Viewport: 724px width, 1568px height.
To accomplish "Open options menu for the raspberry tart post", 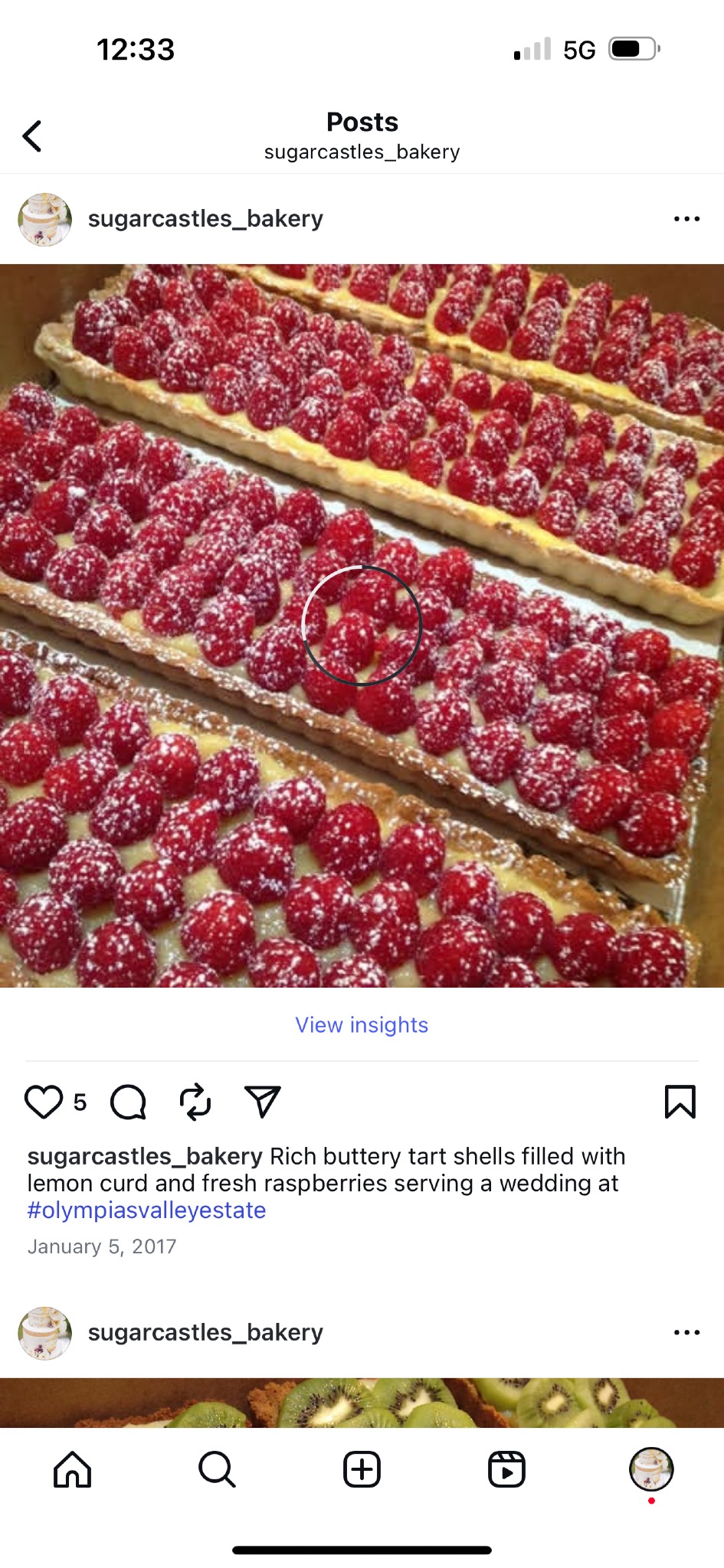I will click(x=686, y=219).
